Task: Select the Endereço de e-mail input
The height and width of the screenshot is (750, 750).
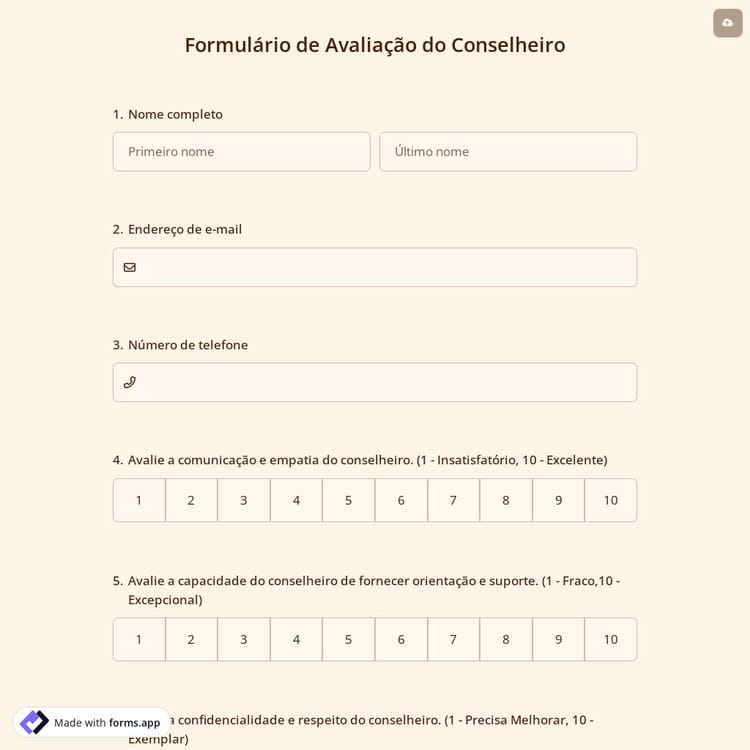Action: tap(374, 267)
